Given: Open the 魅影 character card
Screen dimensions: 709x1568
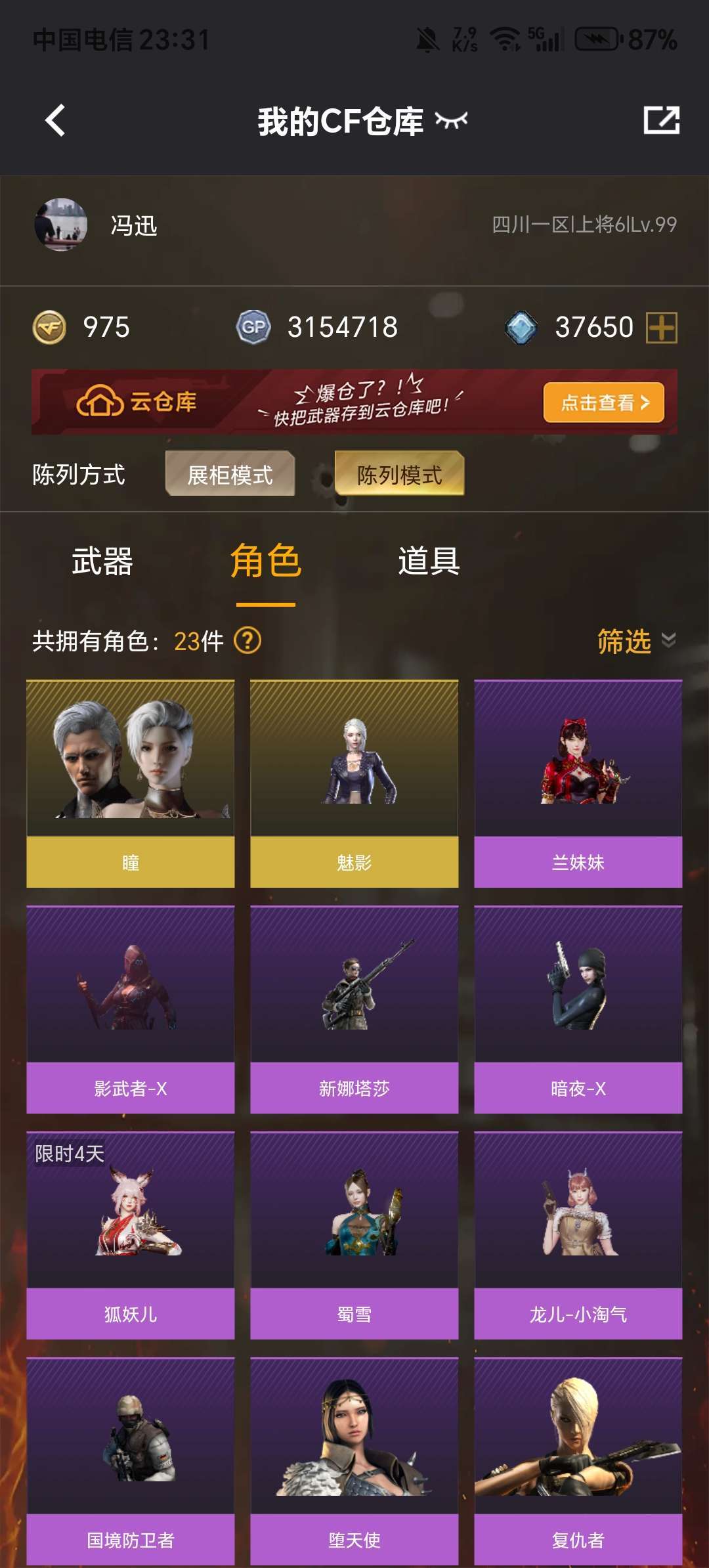Looking at the screenshot, I should pos(354,783).
